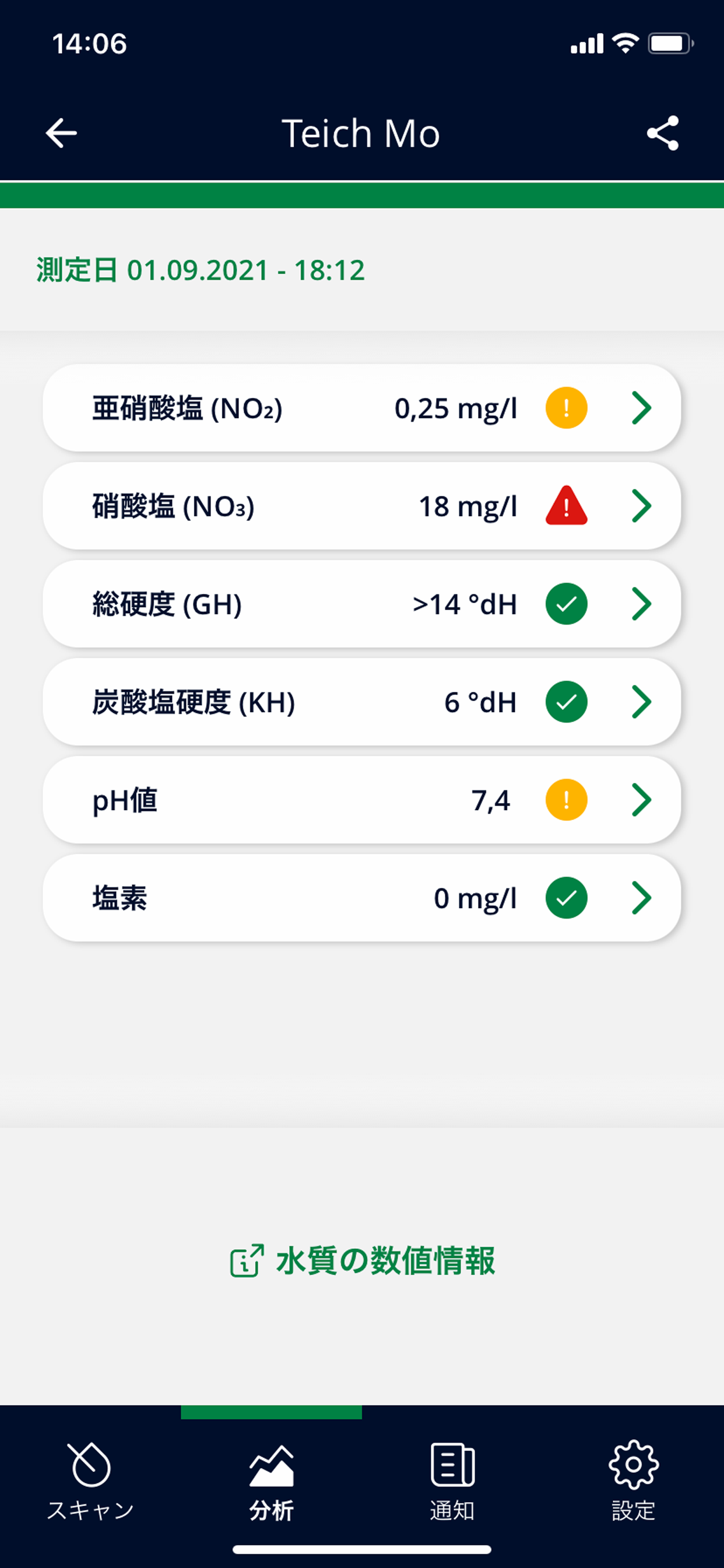
Task: Share the Teich Mo measurement
Action: 663,134
